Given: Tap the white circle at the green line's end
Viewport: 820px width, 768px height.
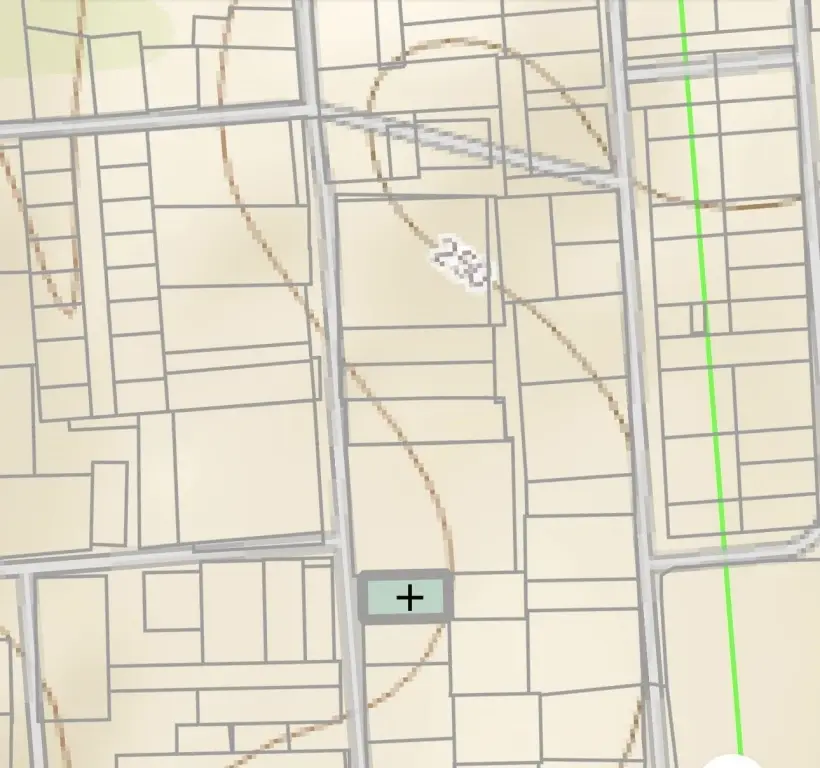Looking at the screenshot, I should (x=741, y=761).
